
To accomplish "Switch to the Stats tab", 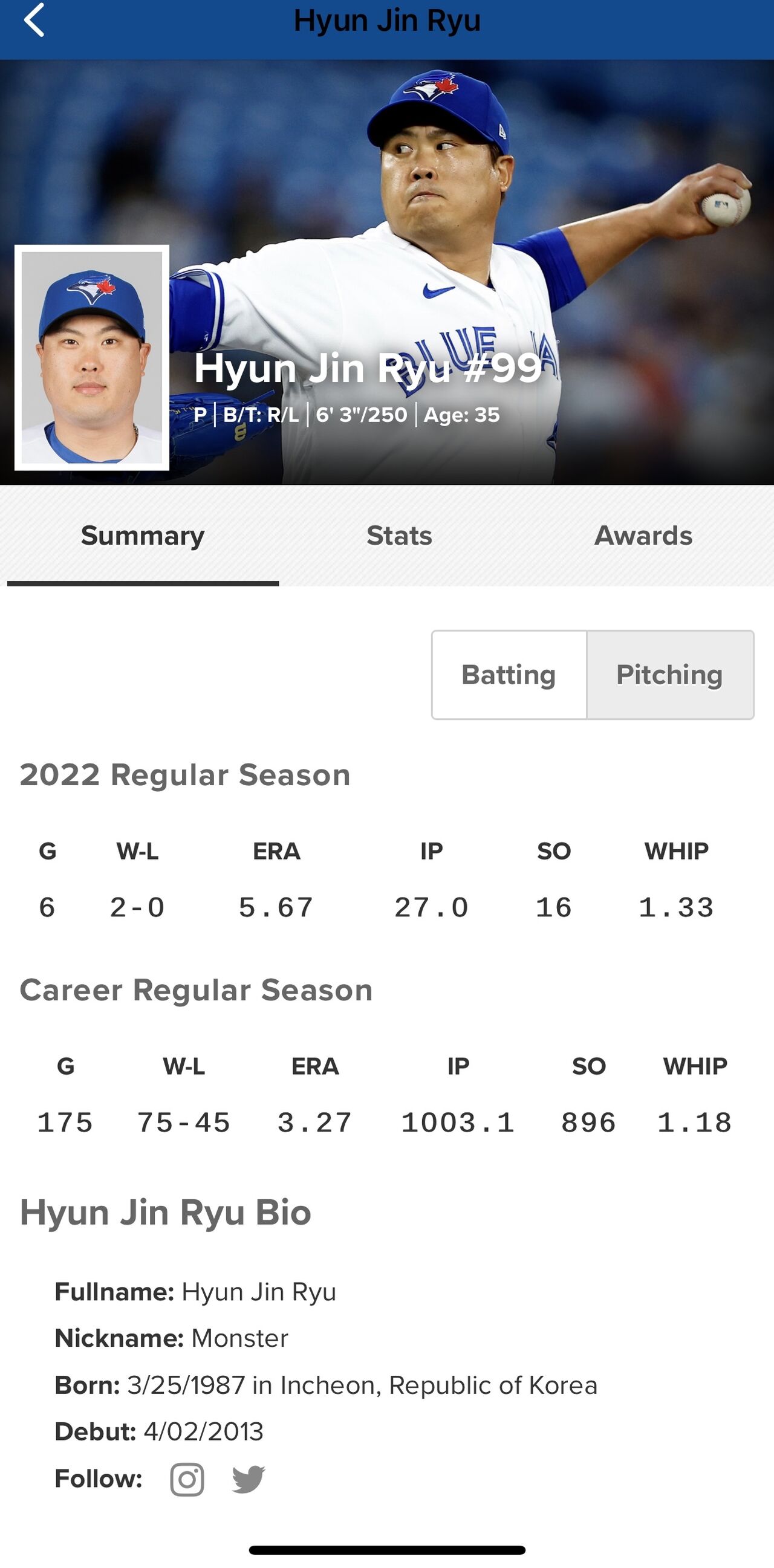I will click(x=399, y=536).
